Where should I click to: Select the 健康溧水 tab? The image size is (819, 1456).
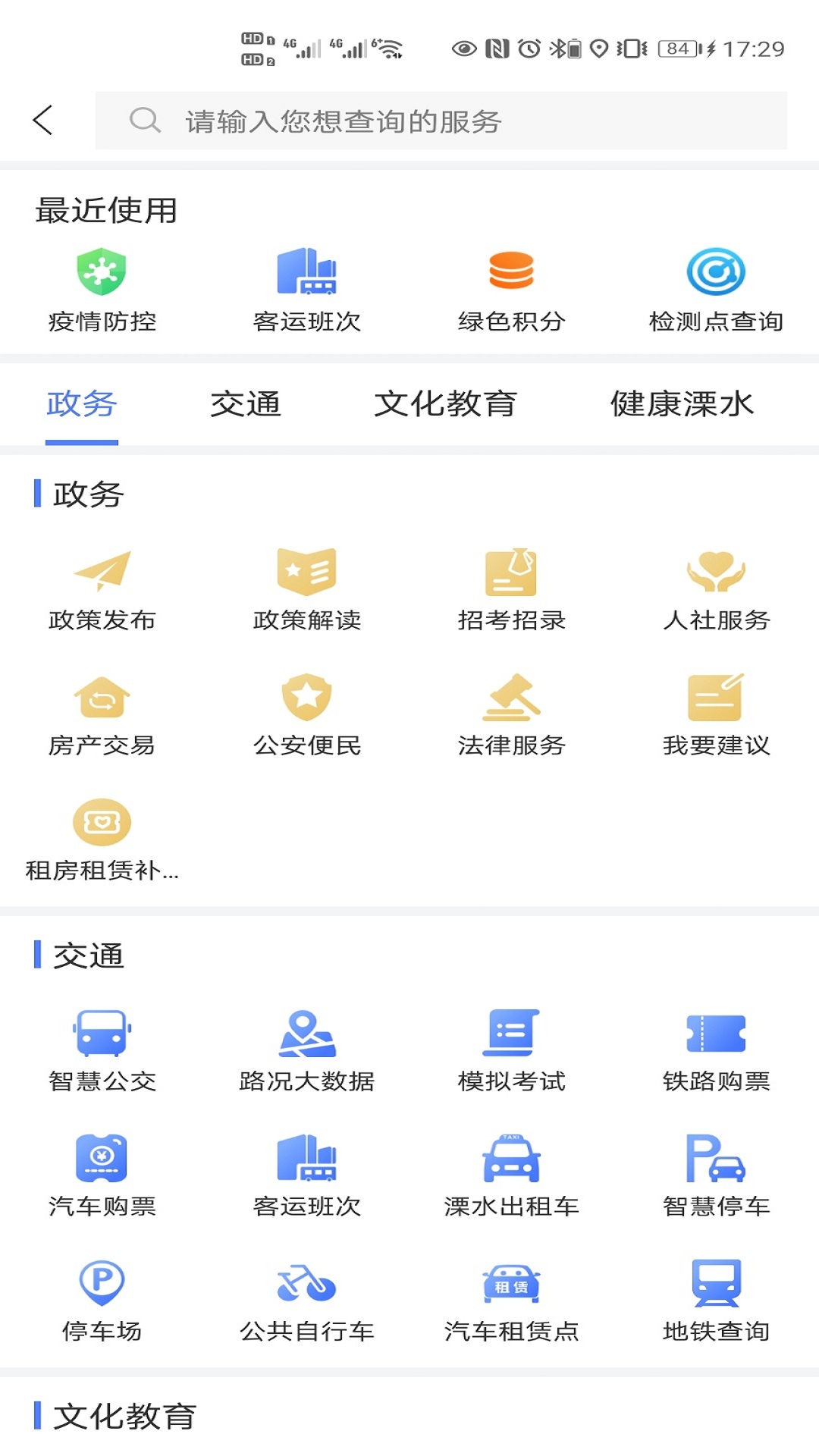[682, 404]
